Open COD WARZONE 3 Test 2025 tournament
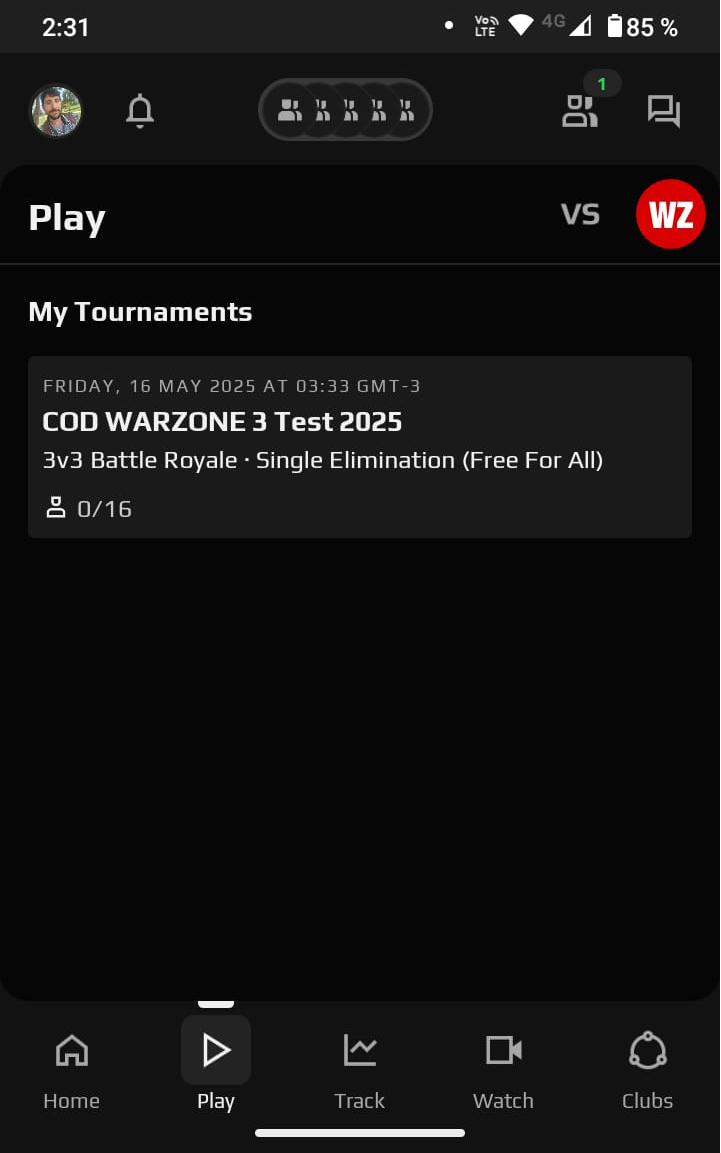This screenshot has height=1153, width=721. [360, 447]
